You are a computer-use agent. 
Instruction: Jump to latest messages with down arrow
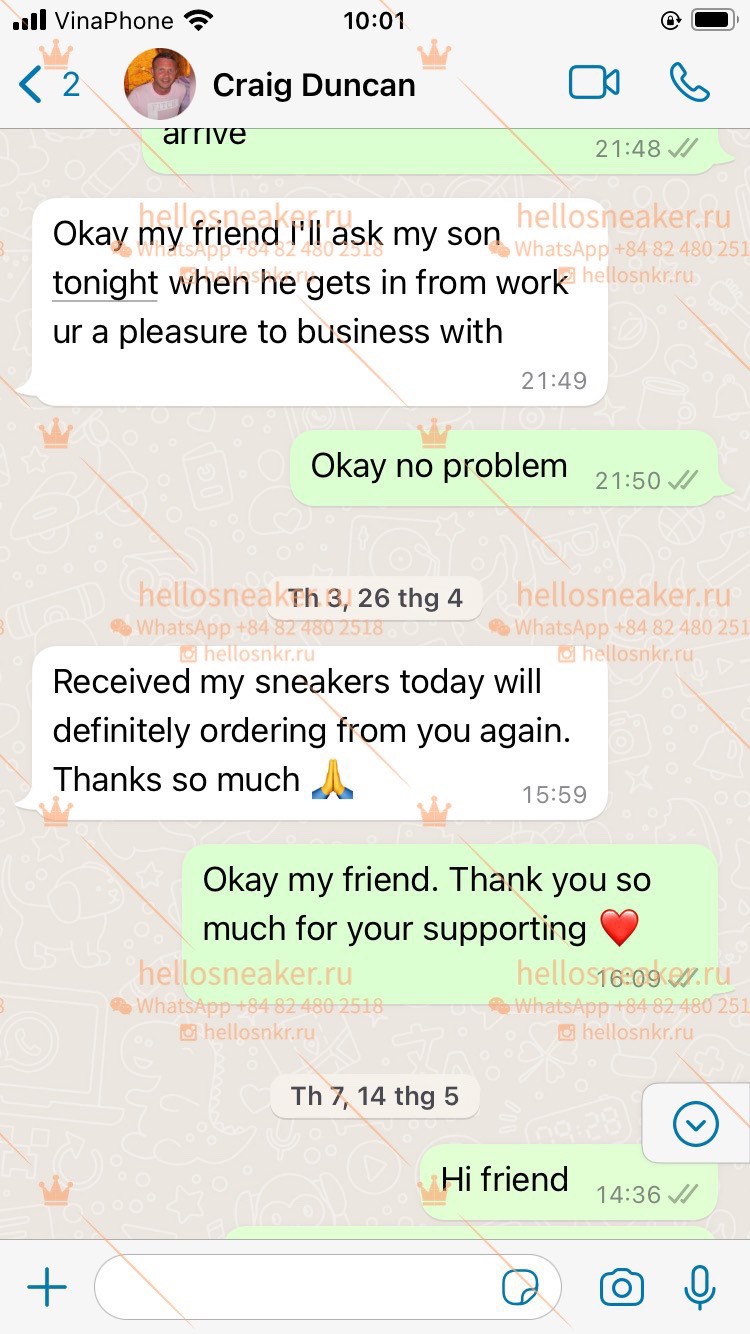pyautogui.click(x=696, y=1126)
